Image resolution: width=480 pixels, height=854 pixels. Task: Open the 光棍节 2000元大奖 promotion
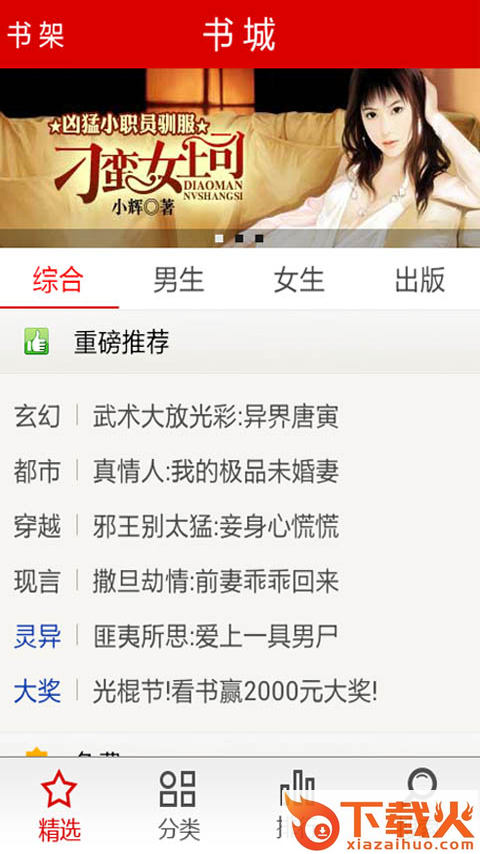pyautogui.click(x=235, y=692)
